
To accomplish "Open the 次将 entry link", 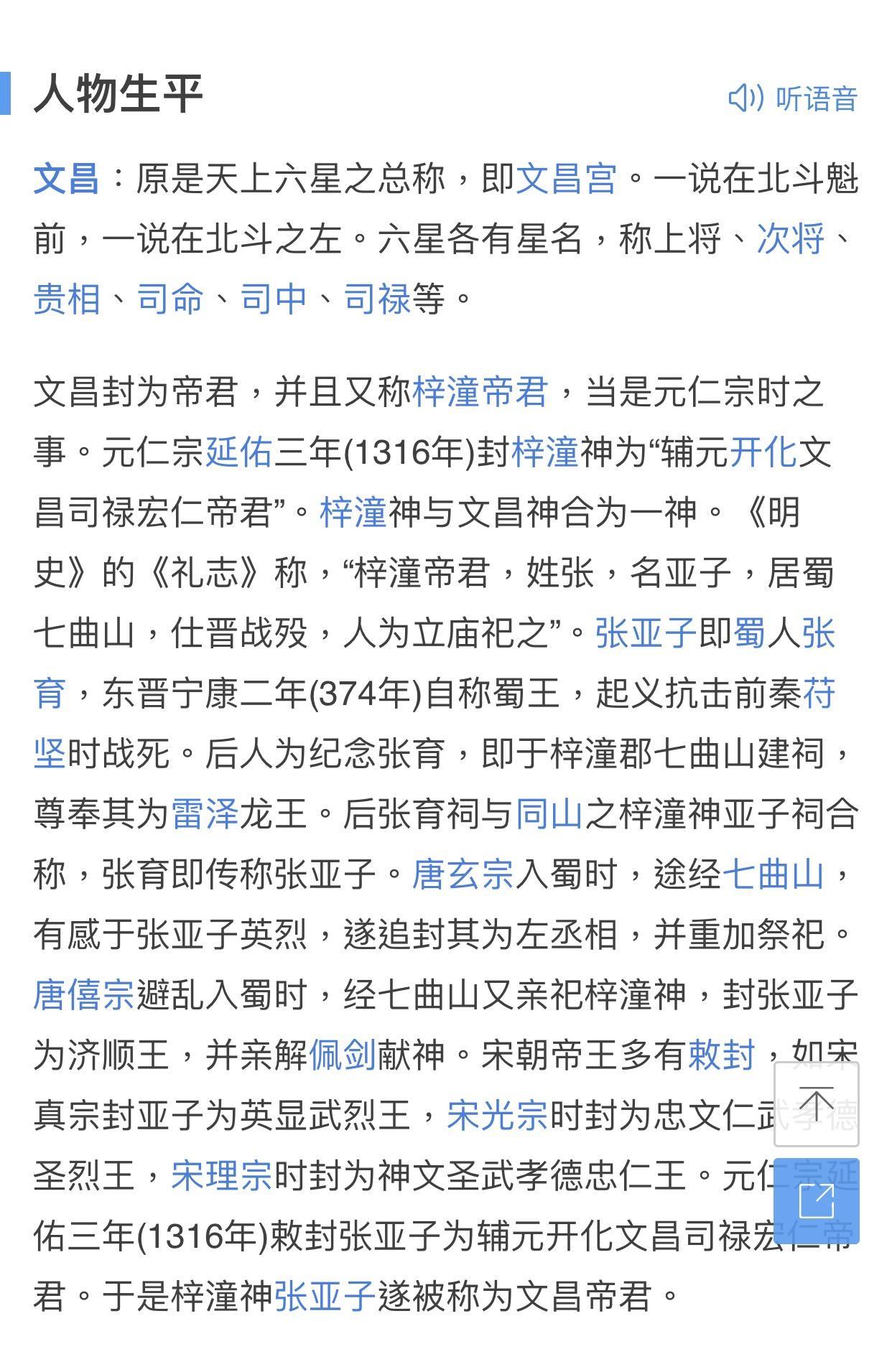I will (790, 239).
